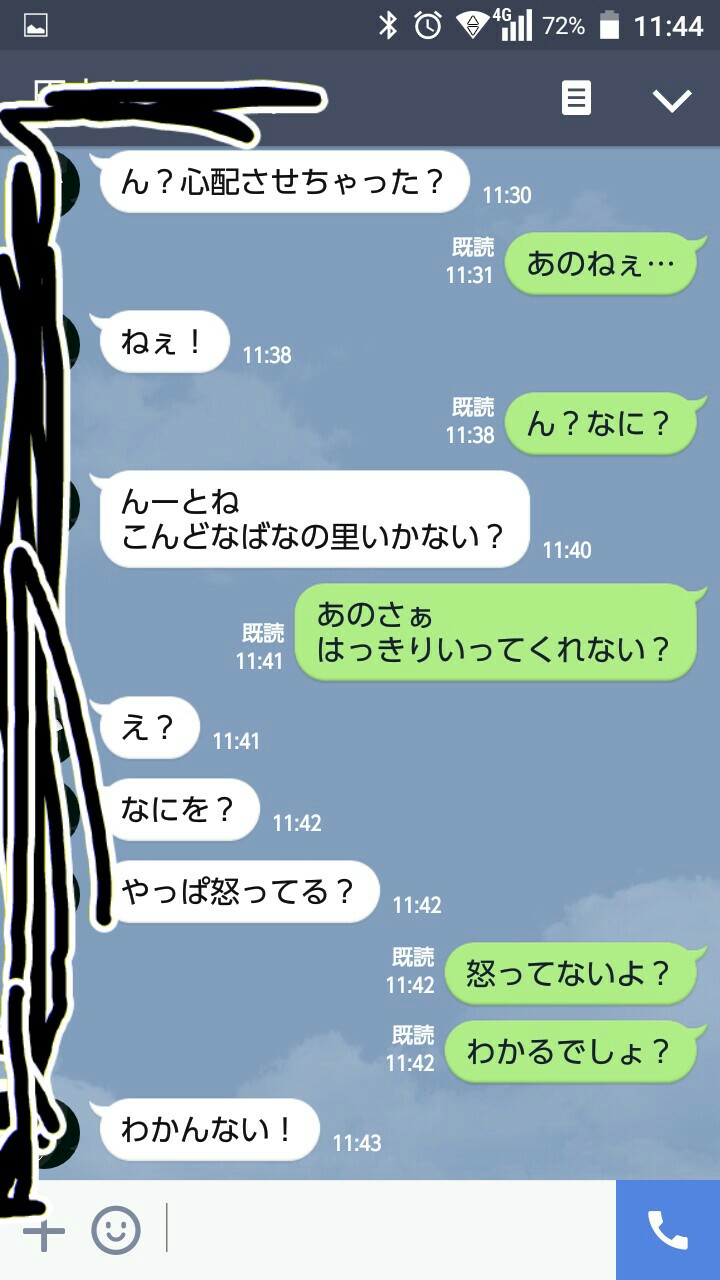The width and height of the screenshot is (720, 1280).
Task: Open the emoji sticker picker
Action: click(x=116, y=1230)
